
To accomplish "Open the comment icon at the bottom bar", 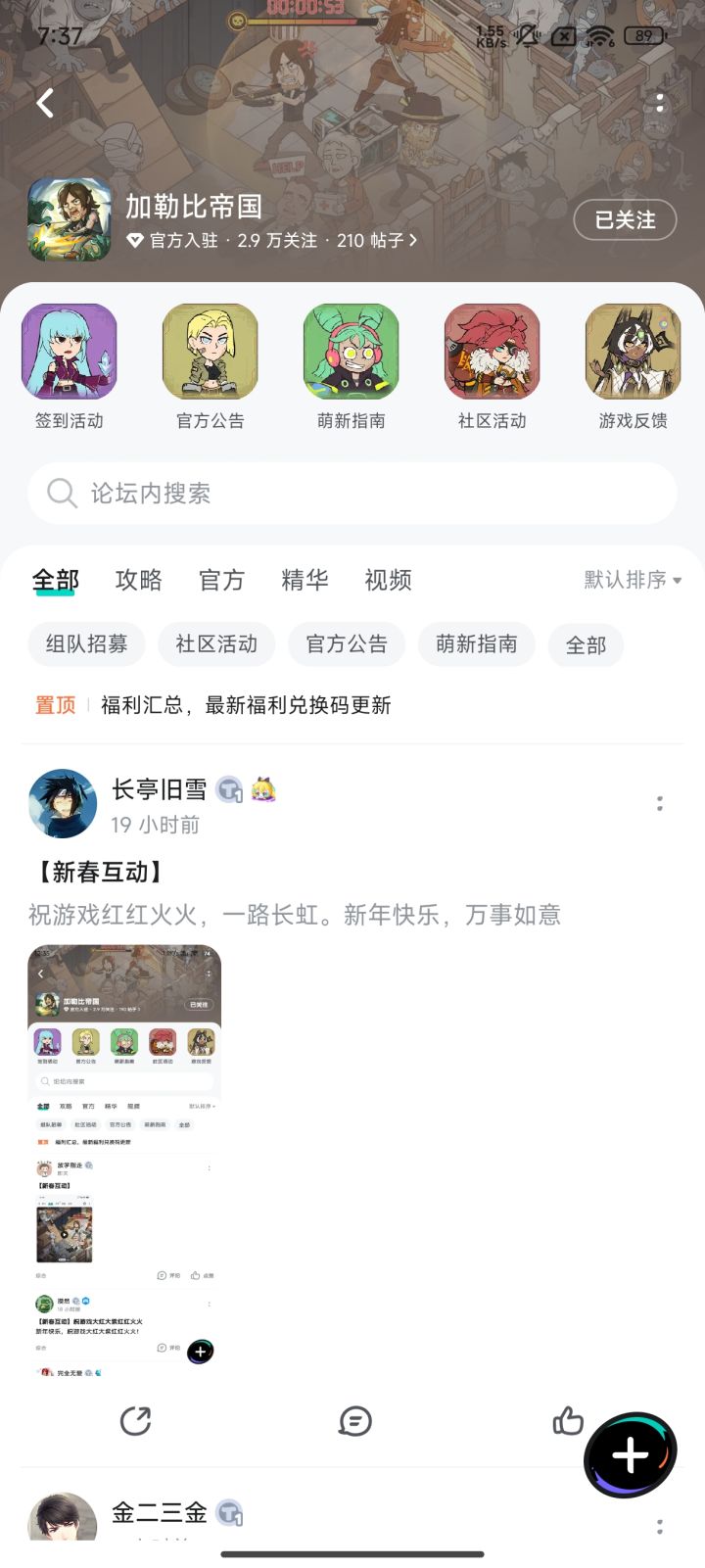I will pyautogui.click(x=355, y=1423).
